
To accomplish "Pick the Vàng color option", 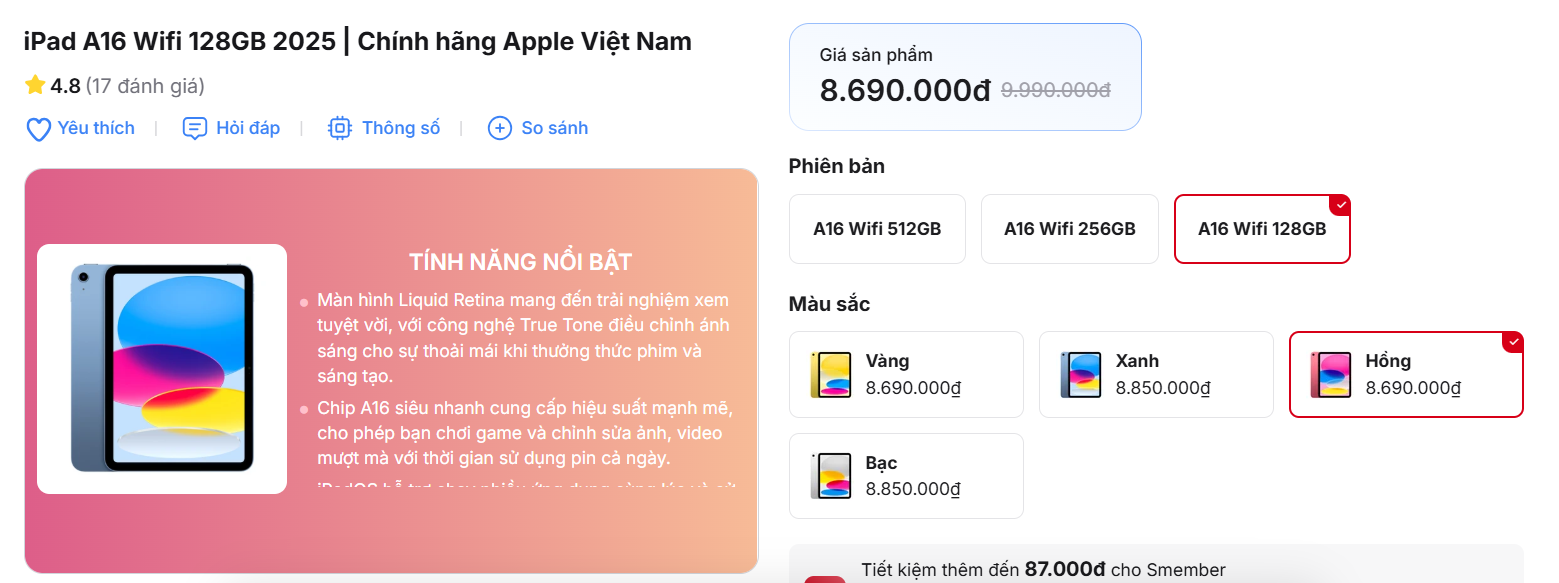I will pos(905,374).
